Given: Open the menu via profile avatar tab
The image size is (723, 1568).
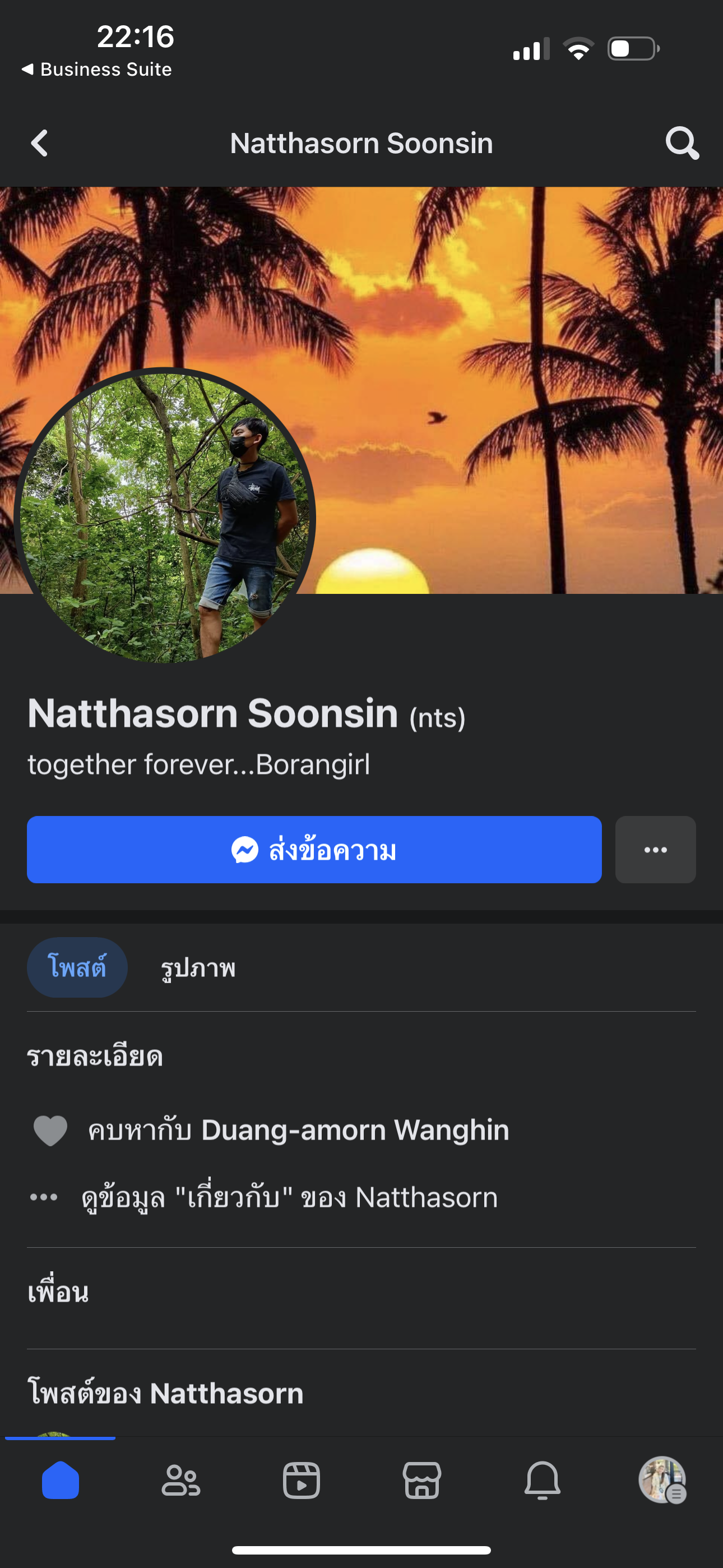Looking at the screenshot, I should 662,1481.
